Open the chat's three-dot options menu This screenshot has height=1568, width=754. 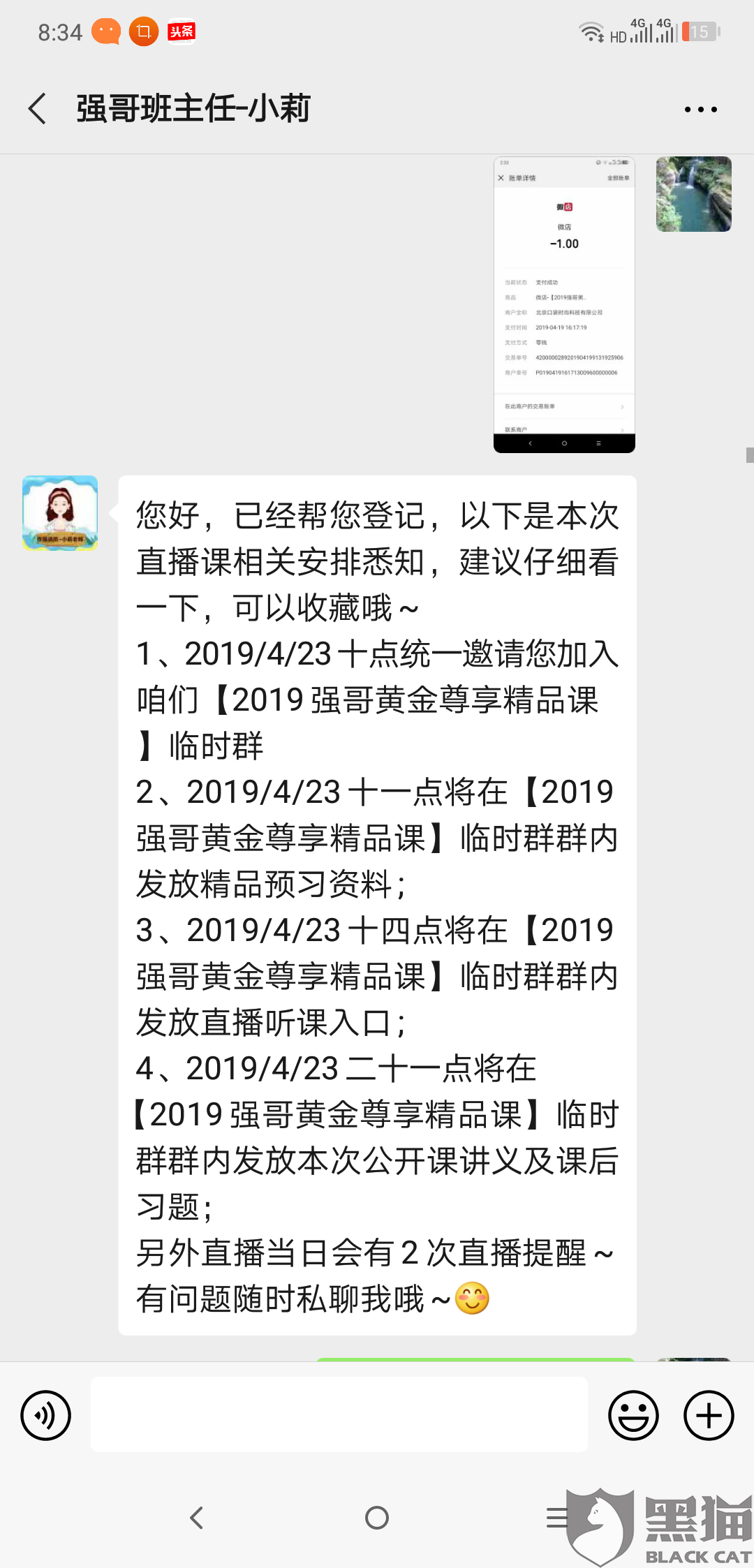point(700,110)
